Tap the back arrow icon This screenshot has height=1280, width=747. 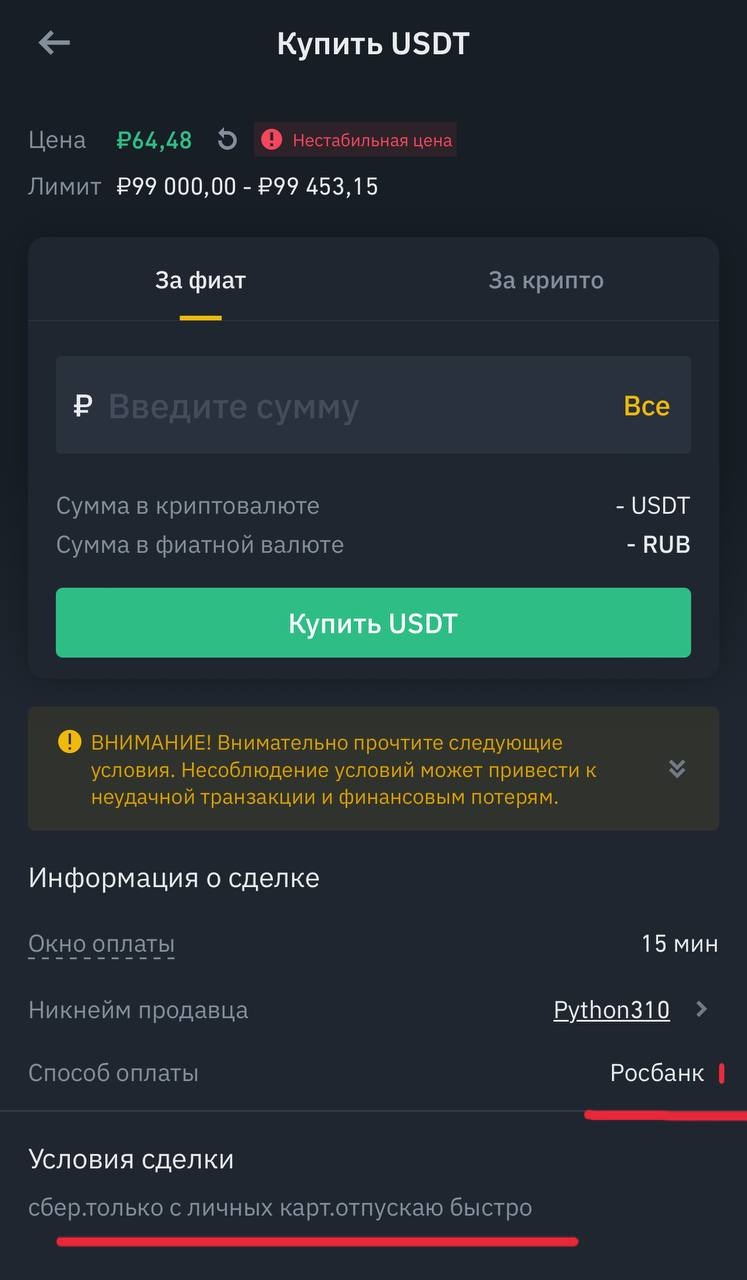[55, 42]
